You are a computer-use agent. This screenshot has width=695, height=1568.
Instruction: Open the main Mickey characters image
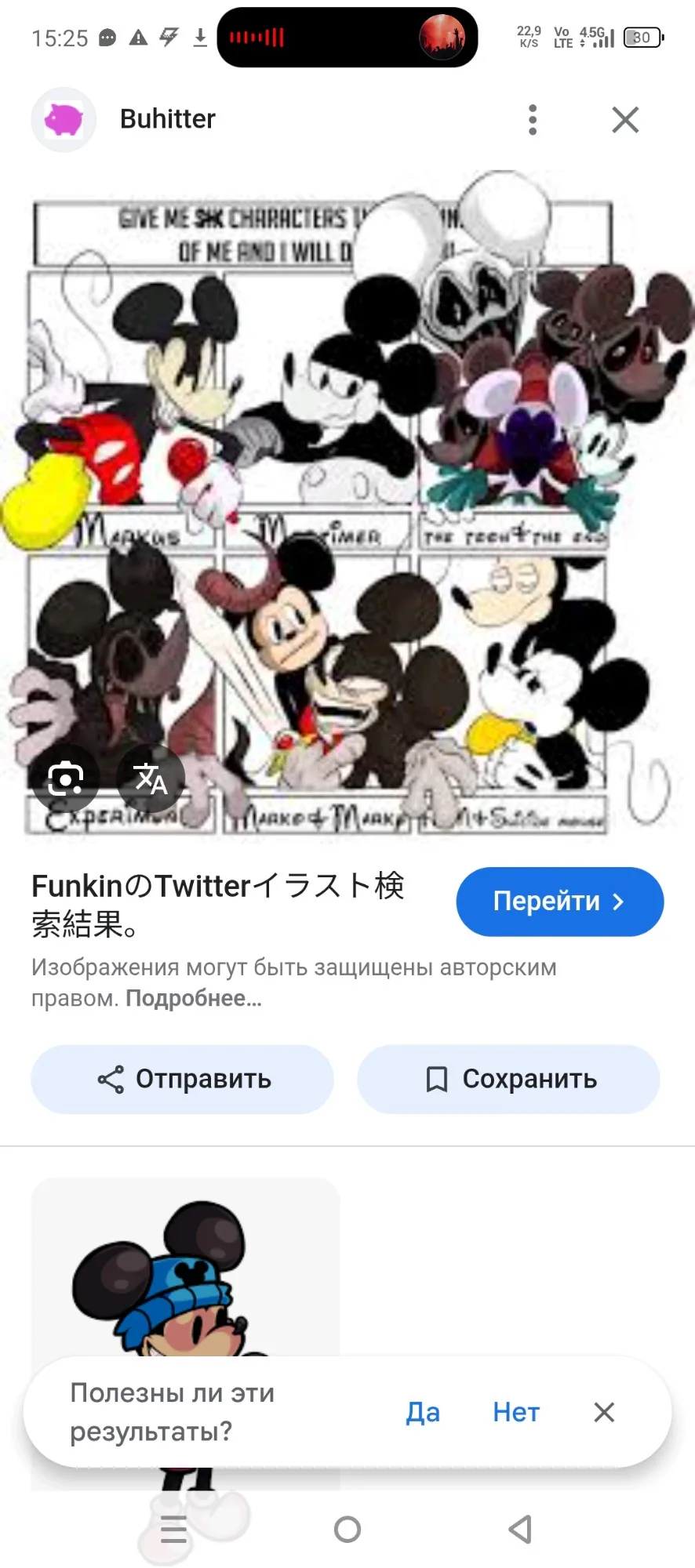click(x=347, y=502)
